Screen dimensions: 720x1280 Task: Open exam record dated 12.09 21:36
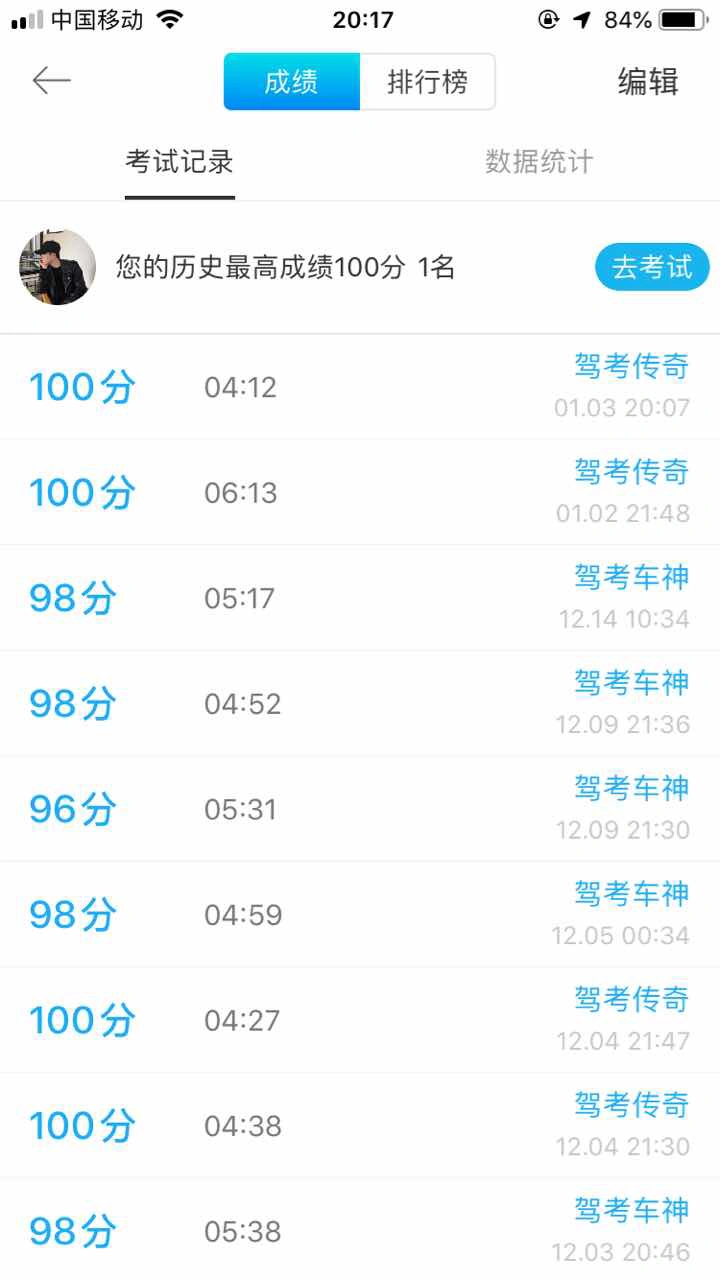[x=360, y=704]
